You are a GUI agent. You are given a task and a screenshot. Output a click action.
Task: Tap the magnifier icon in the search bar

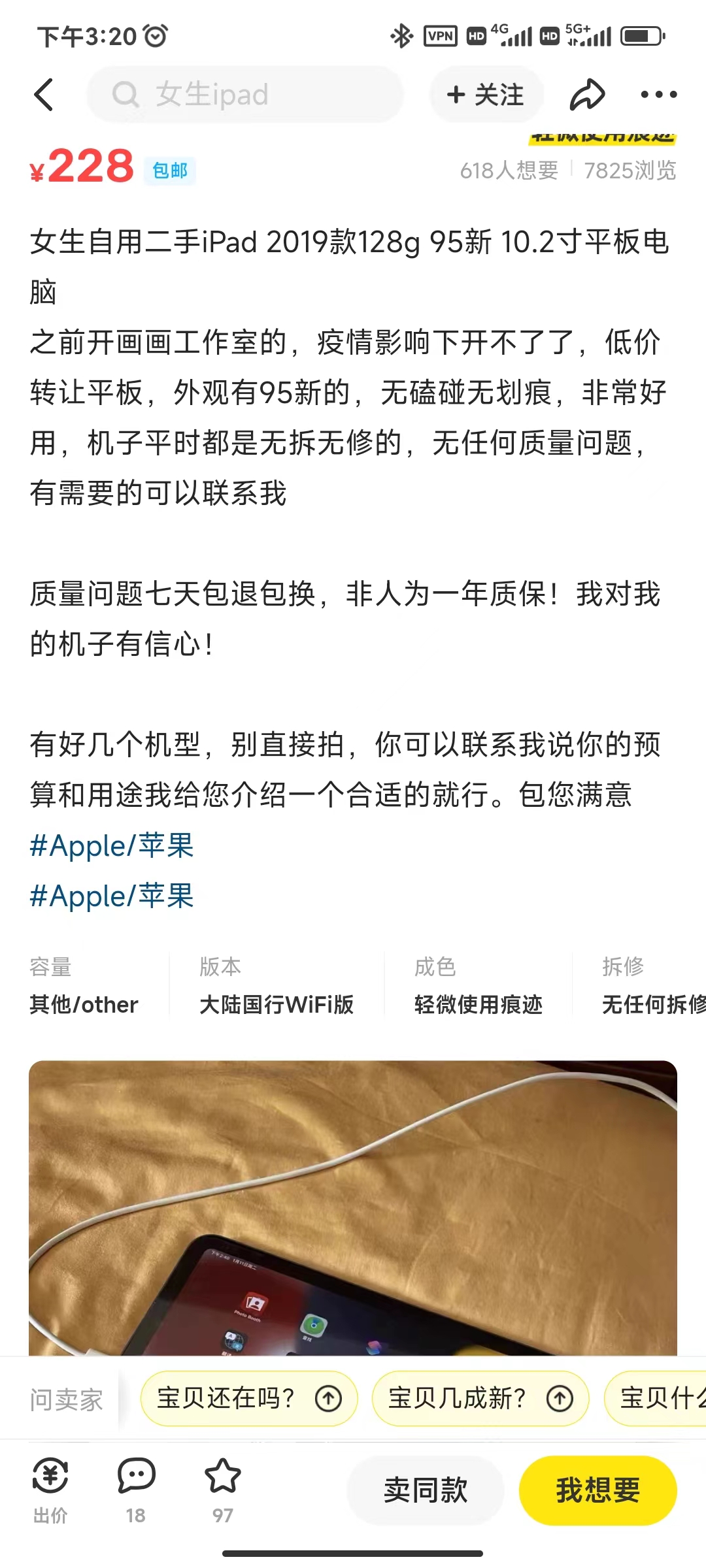[125, 95]
